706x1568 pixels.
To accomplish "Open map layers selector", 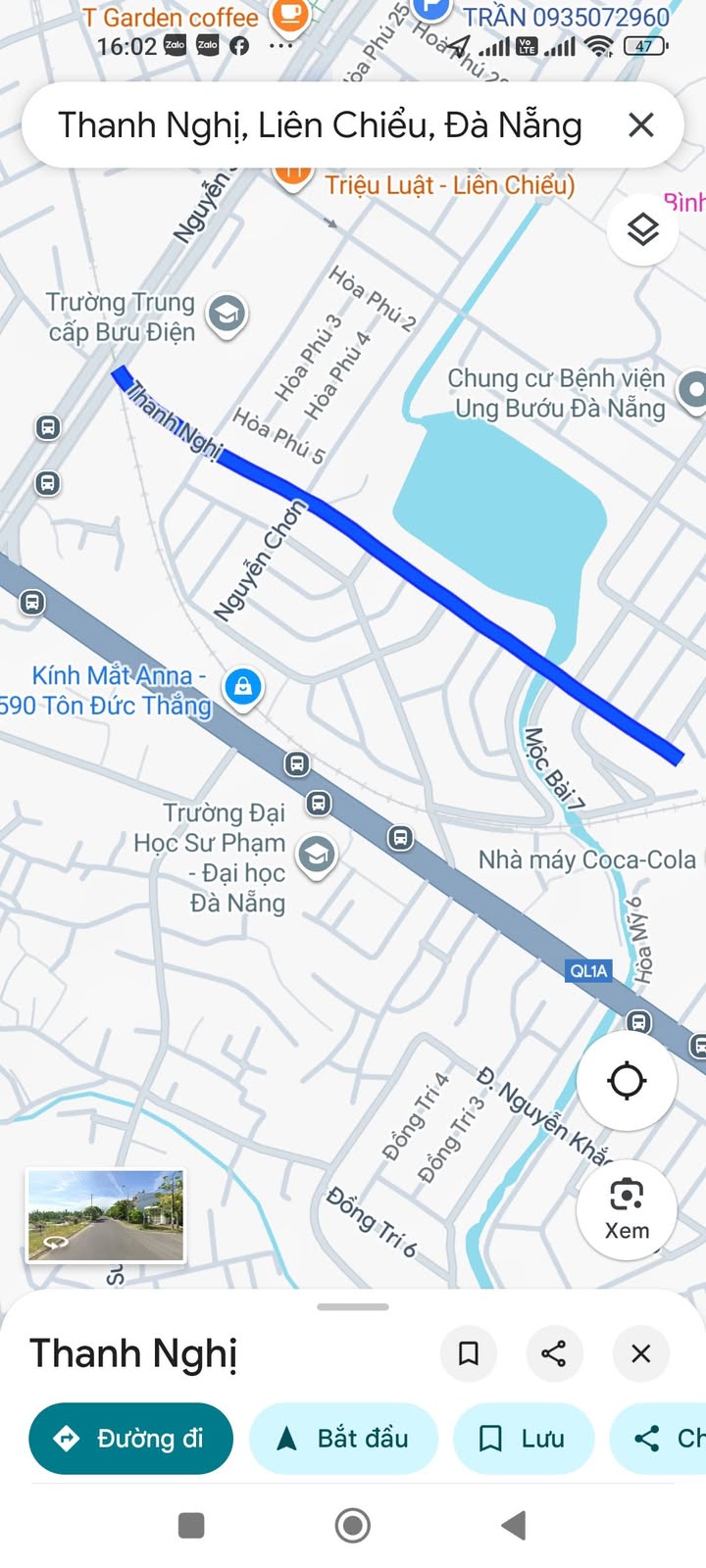I will coord(642,230).
